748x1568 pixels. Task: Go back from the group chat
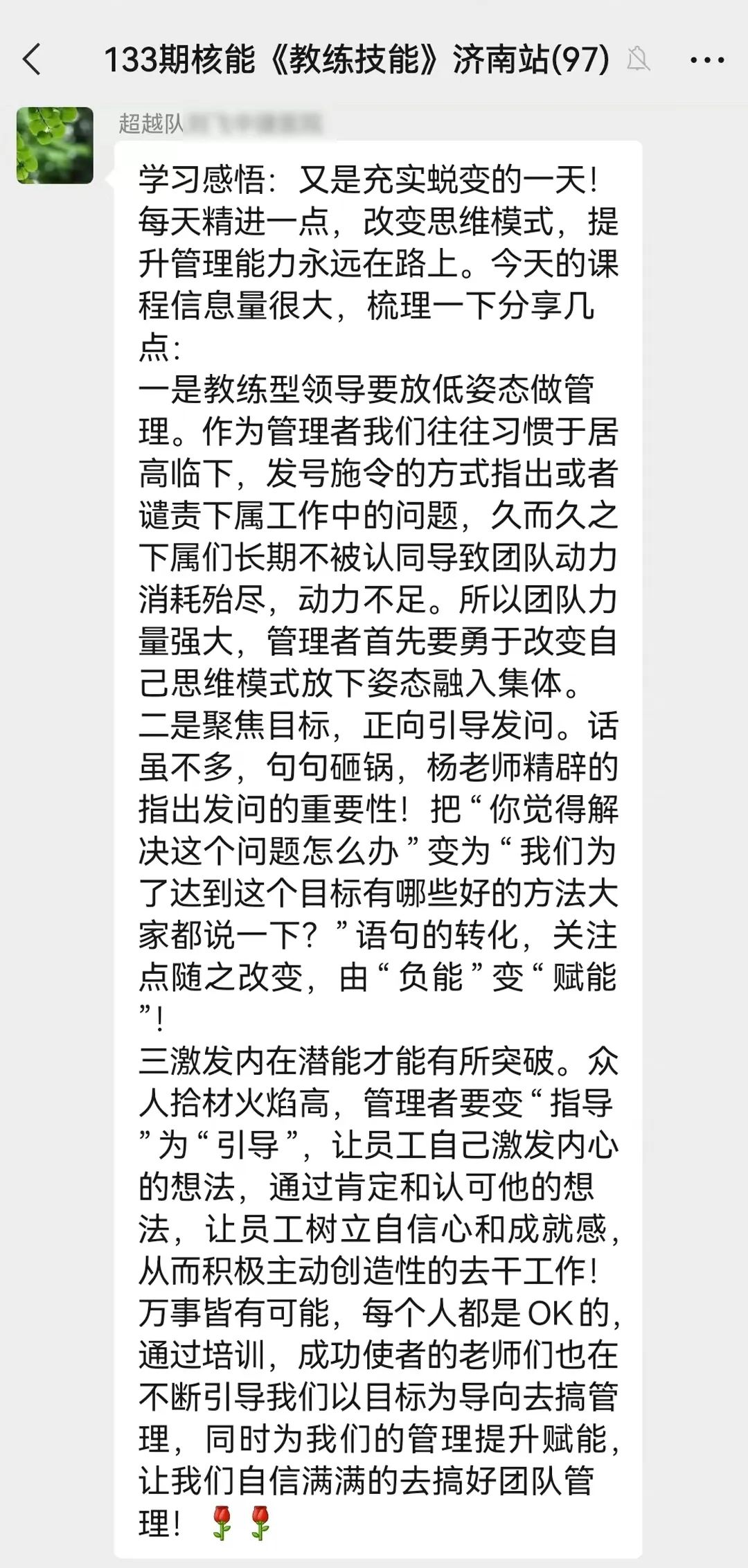click(x=32, y=59)
